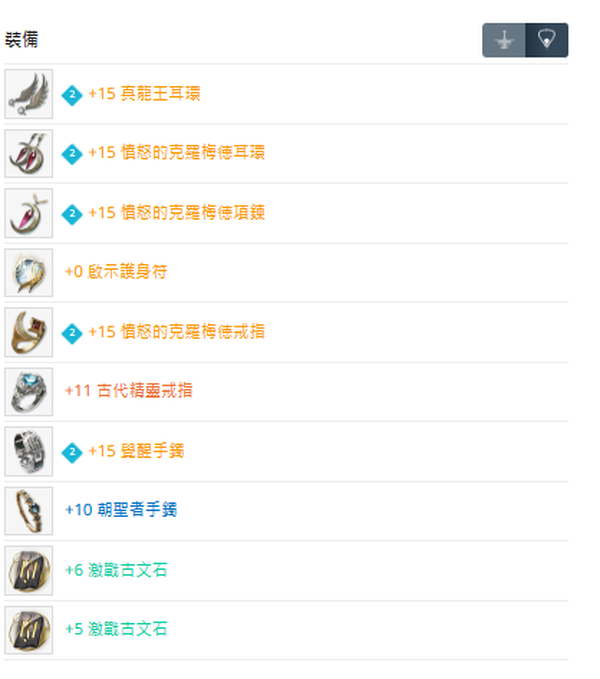View +5 激戰古文石 item
The width and height of the screenshot is (600, 679).
(286, 630)
